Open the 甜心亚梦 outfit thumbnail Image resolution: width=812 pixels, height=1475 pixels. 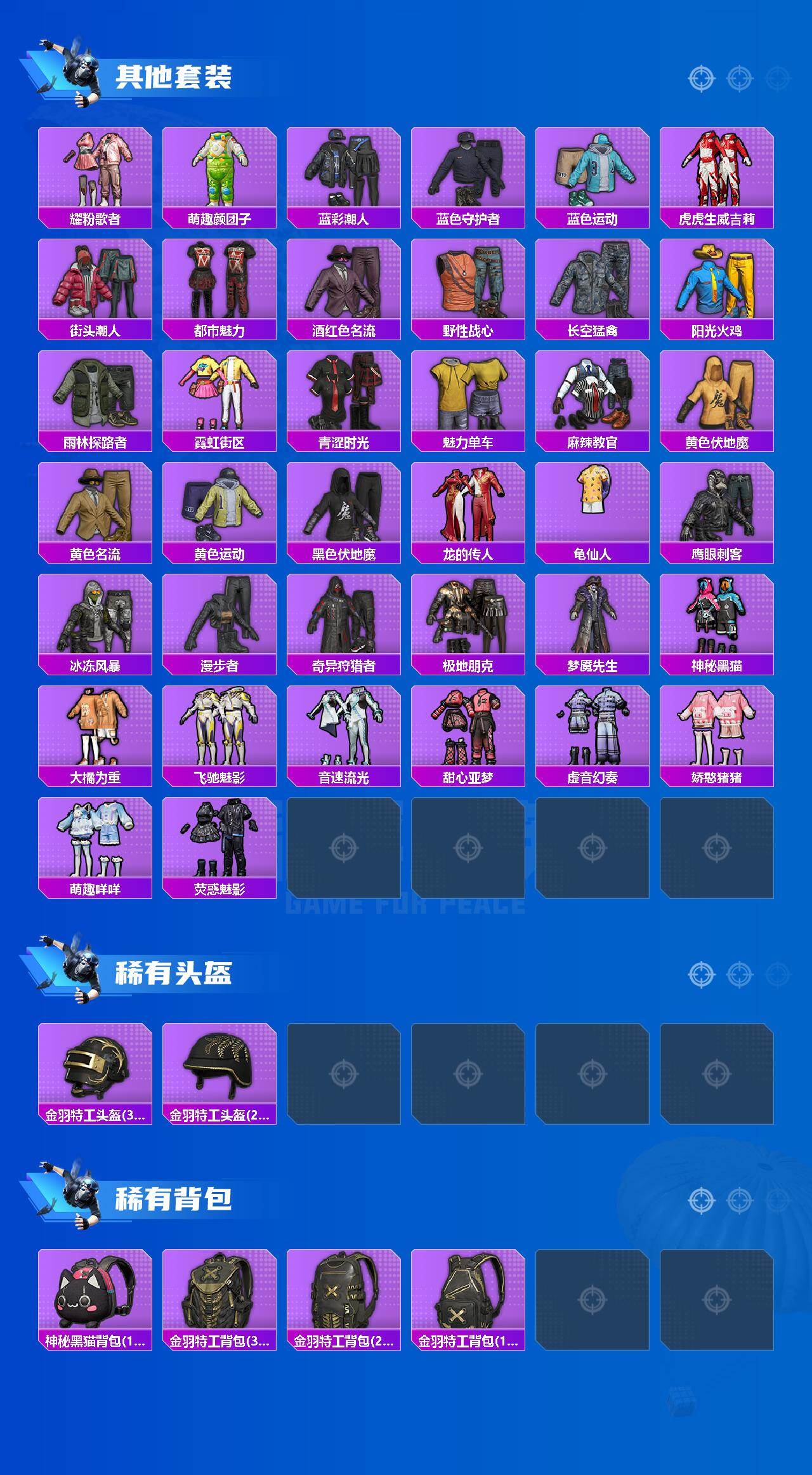click(x=468, y=730)
